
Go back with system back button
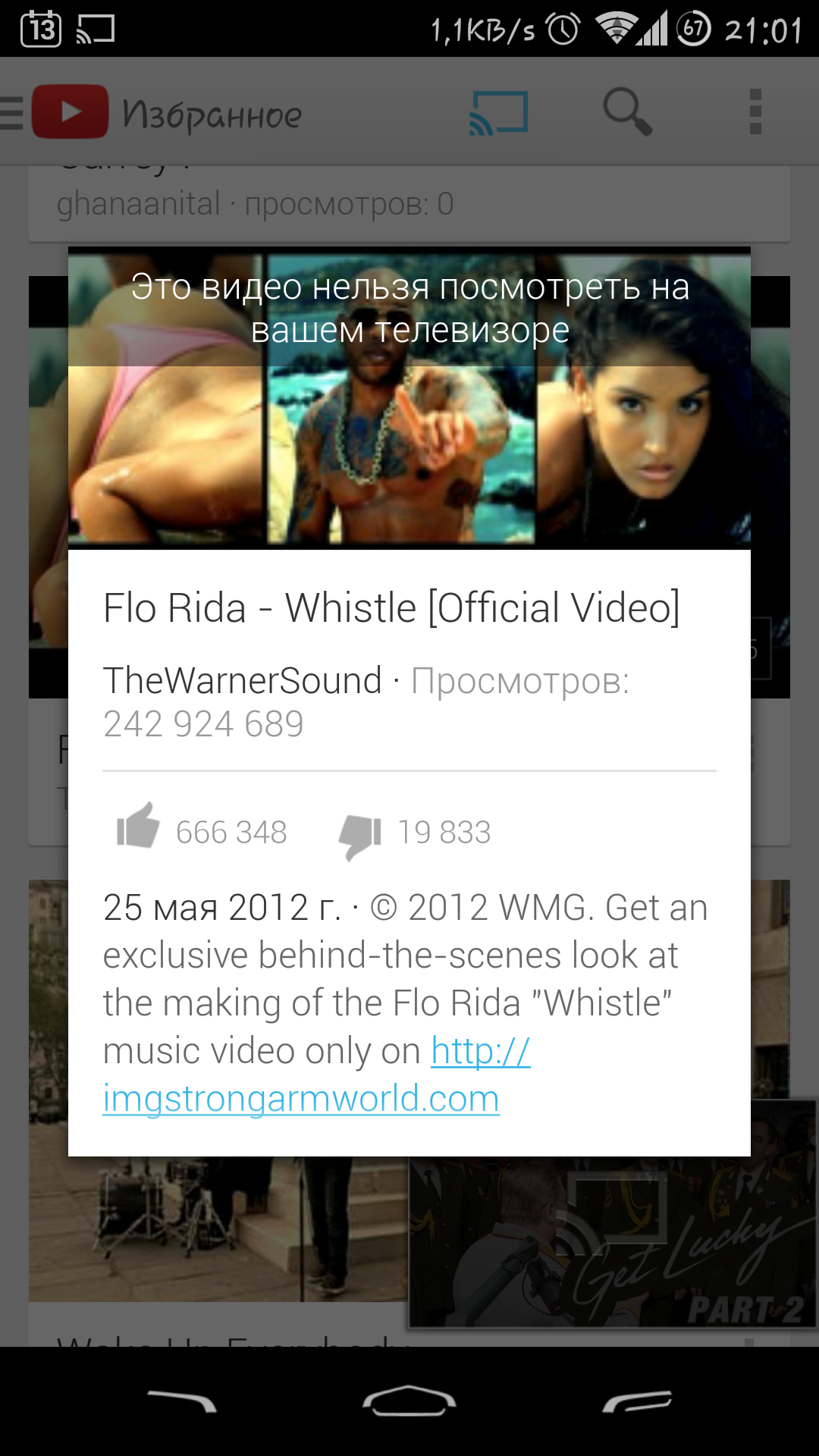coord(182,1401)
